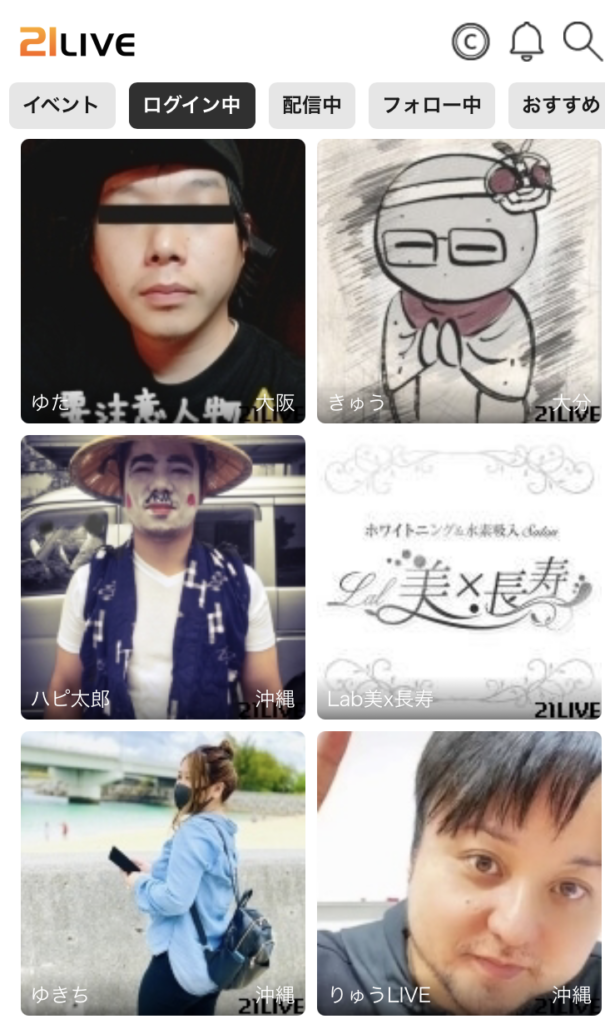This screenshot has height=1024, width=605.
Task: Open the coin icon in header
Action: (x=470, y=42)
